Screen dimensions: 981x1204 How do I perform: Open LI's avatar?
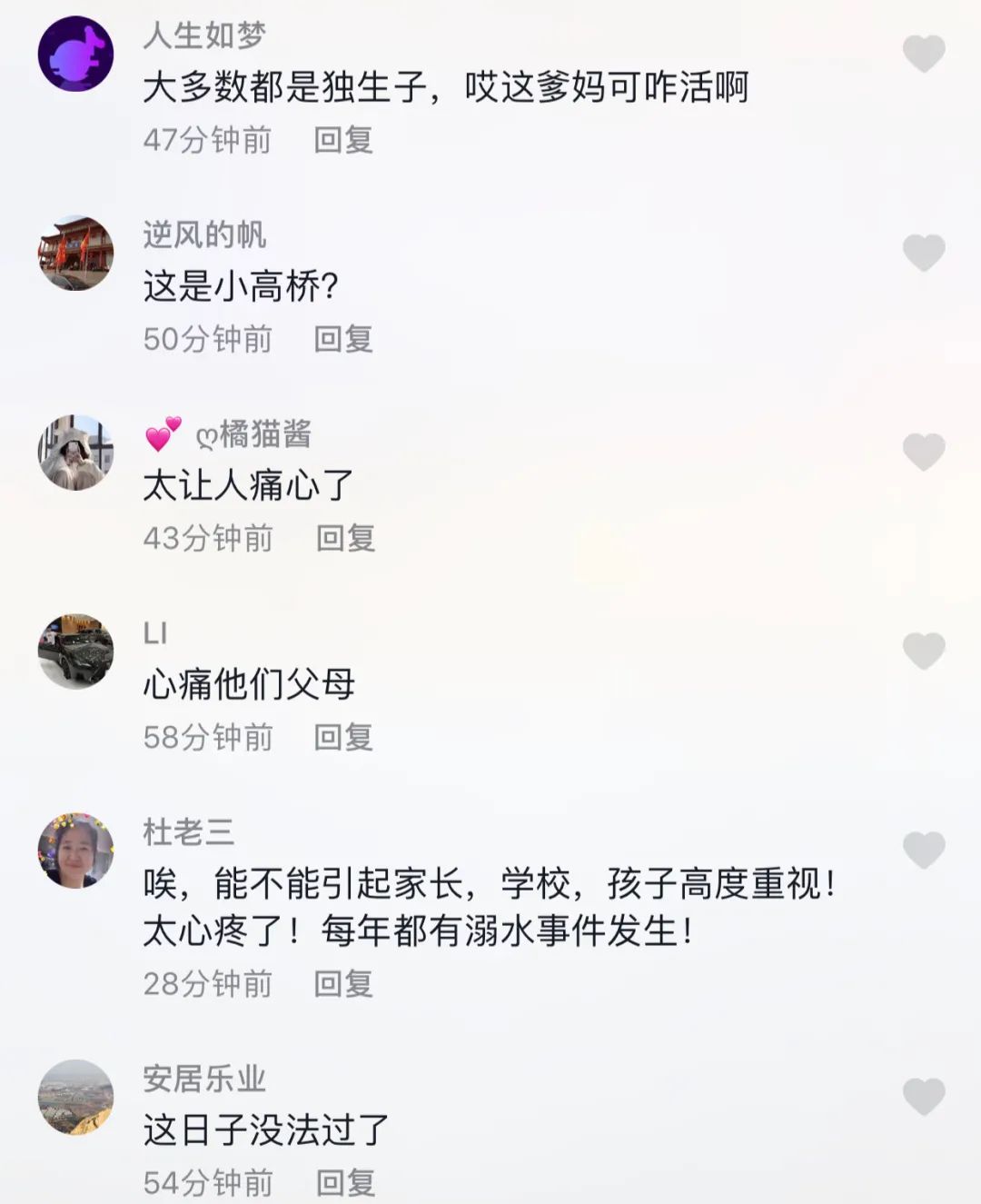pos(75,651)
